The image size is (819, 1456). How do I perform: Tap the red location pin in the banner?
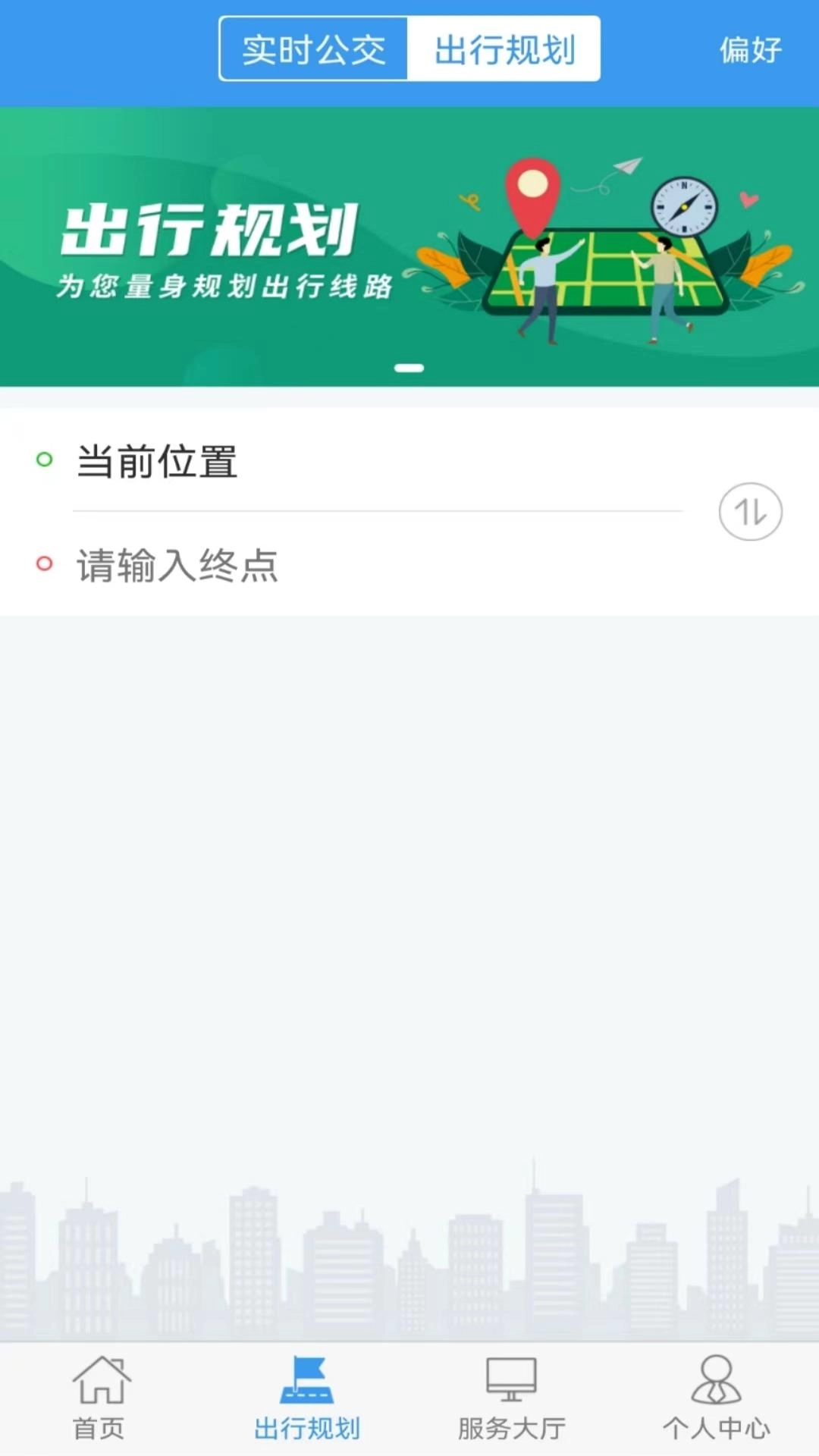(x=533, y=188)
